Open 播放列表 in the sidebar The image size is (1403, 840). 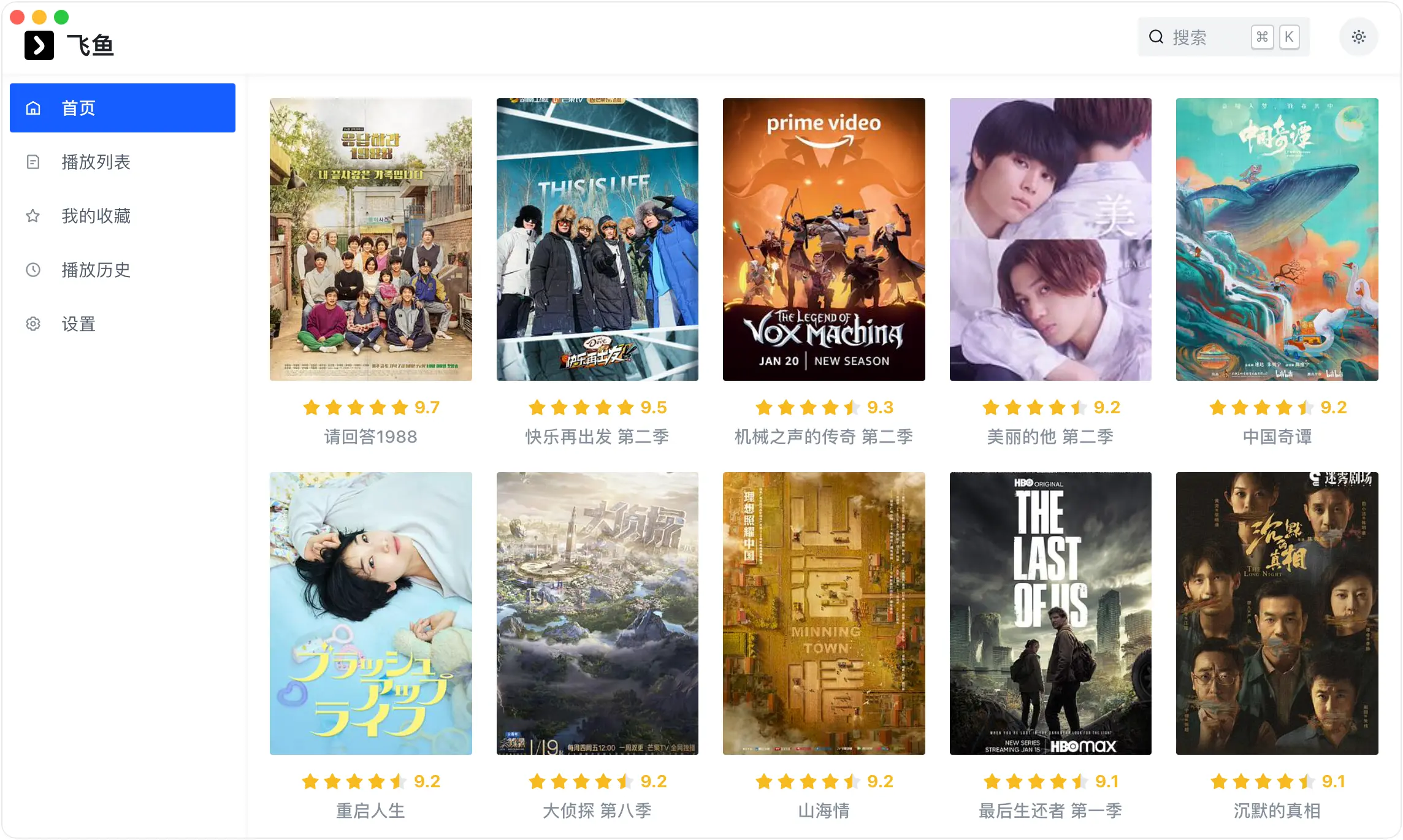tap(96, 162)
